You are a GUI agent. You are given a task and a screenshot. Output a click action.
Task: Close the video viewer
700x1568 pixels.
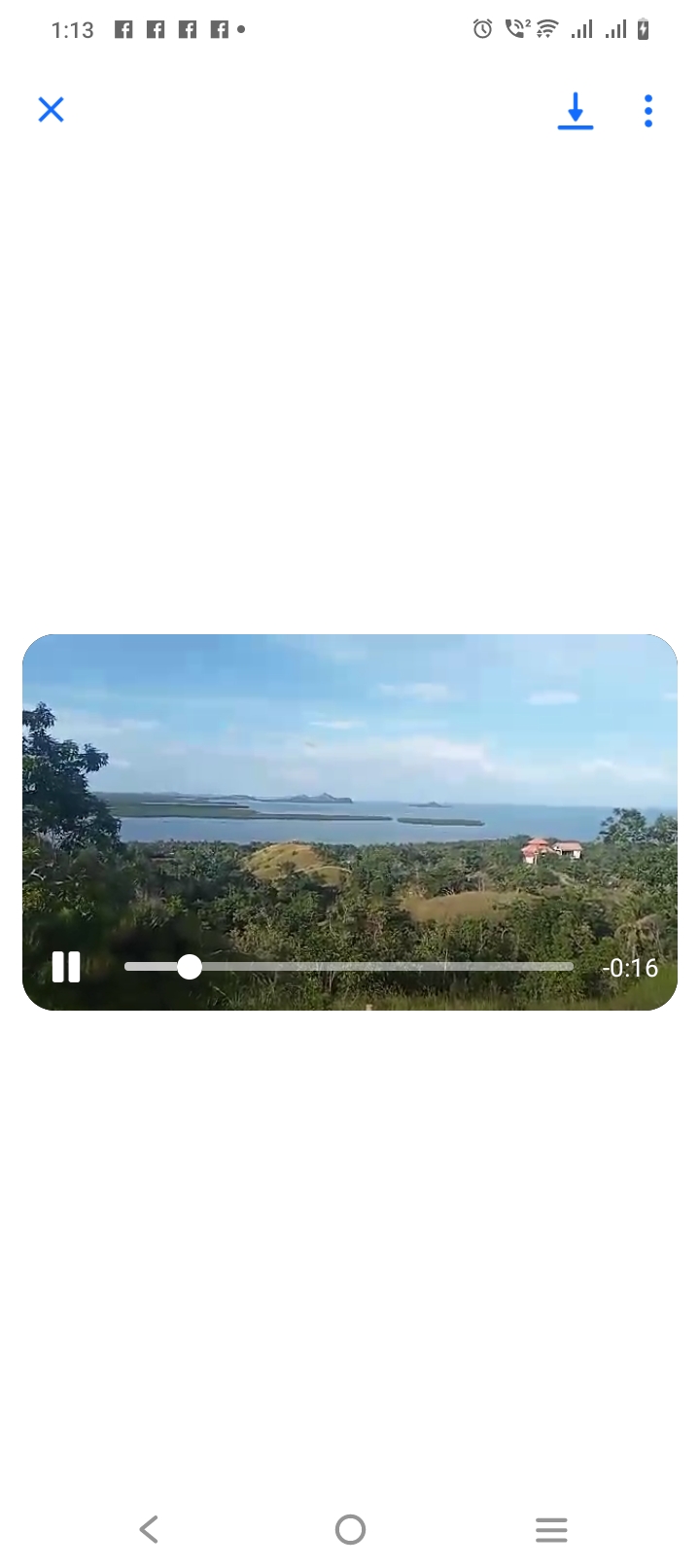[51, 110]
